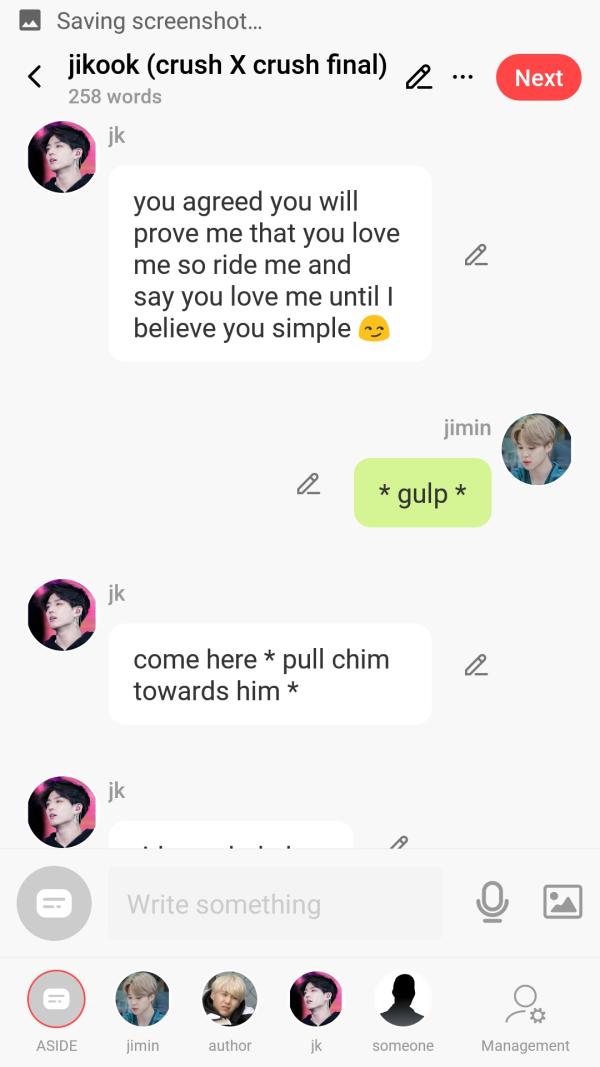This screenshot has height=1067, width=600.
Task: Choose jk as the speaking character
Action: click(316, 999)
